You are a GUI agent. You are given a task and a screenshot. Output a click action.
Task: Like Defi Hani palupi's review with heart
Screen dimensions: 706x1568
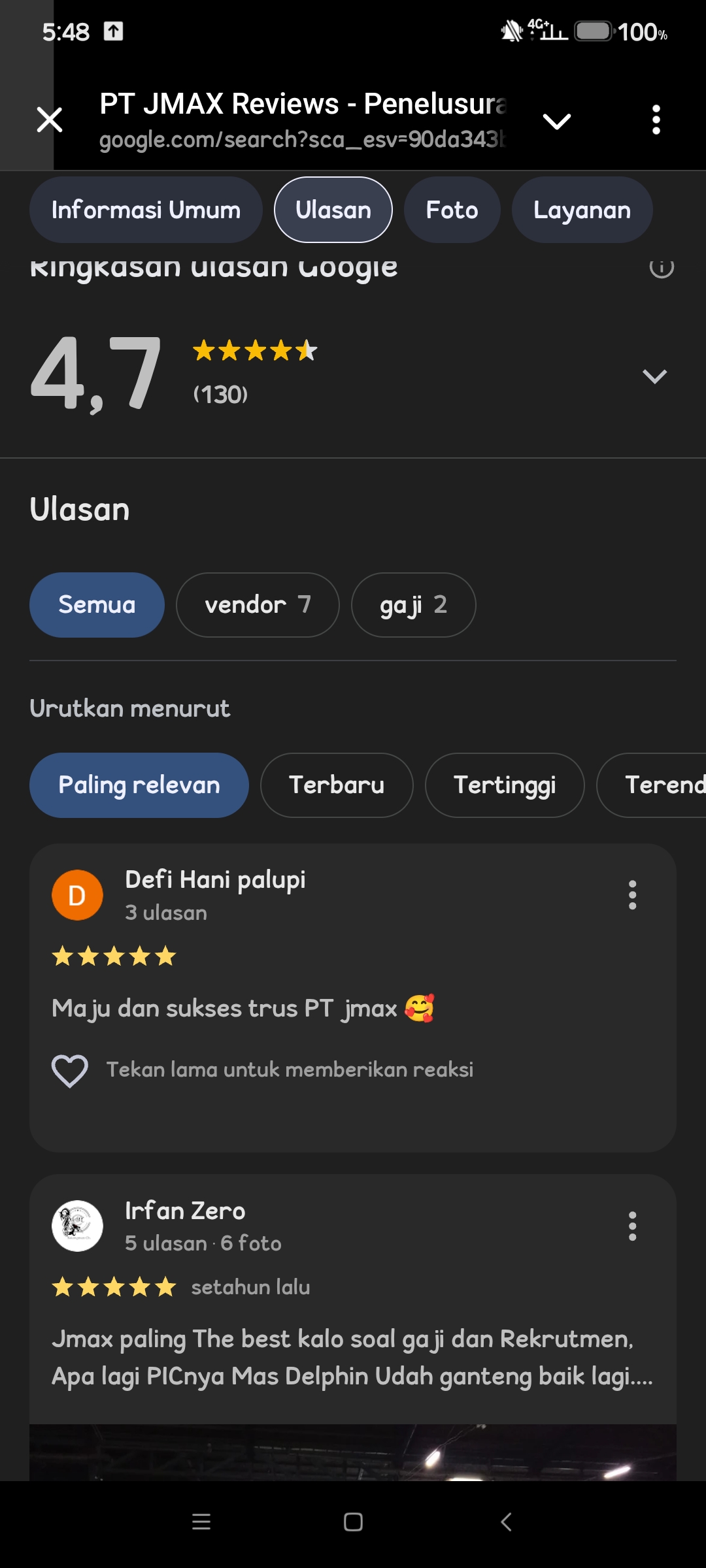pos(70,1070)
